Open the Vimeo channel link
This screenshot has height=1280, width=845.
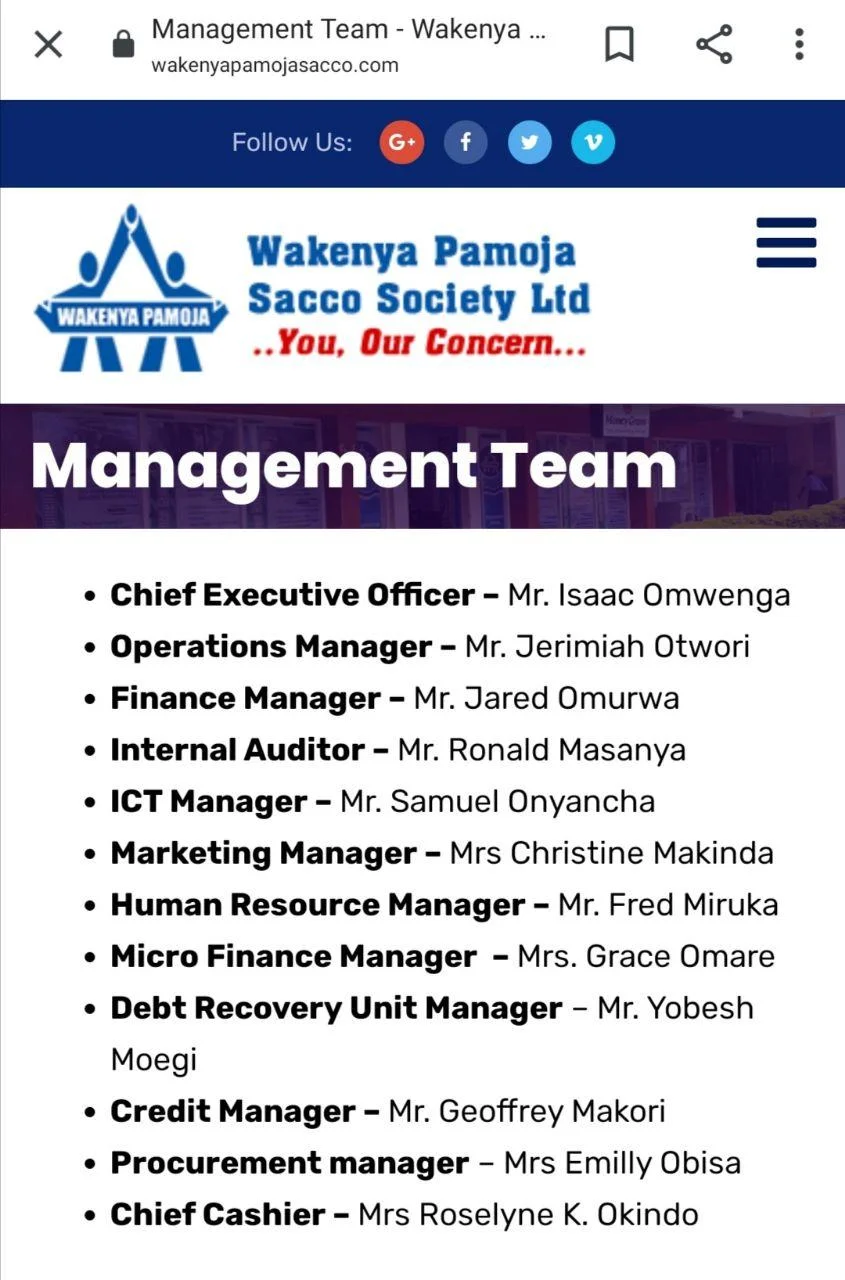[x=593, y=143]
